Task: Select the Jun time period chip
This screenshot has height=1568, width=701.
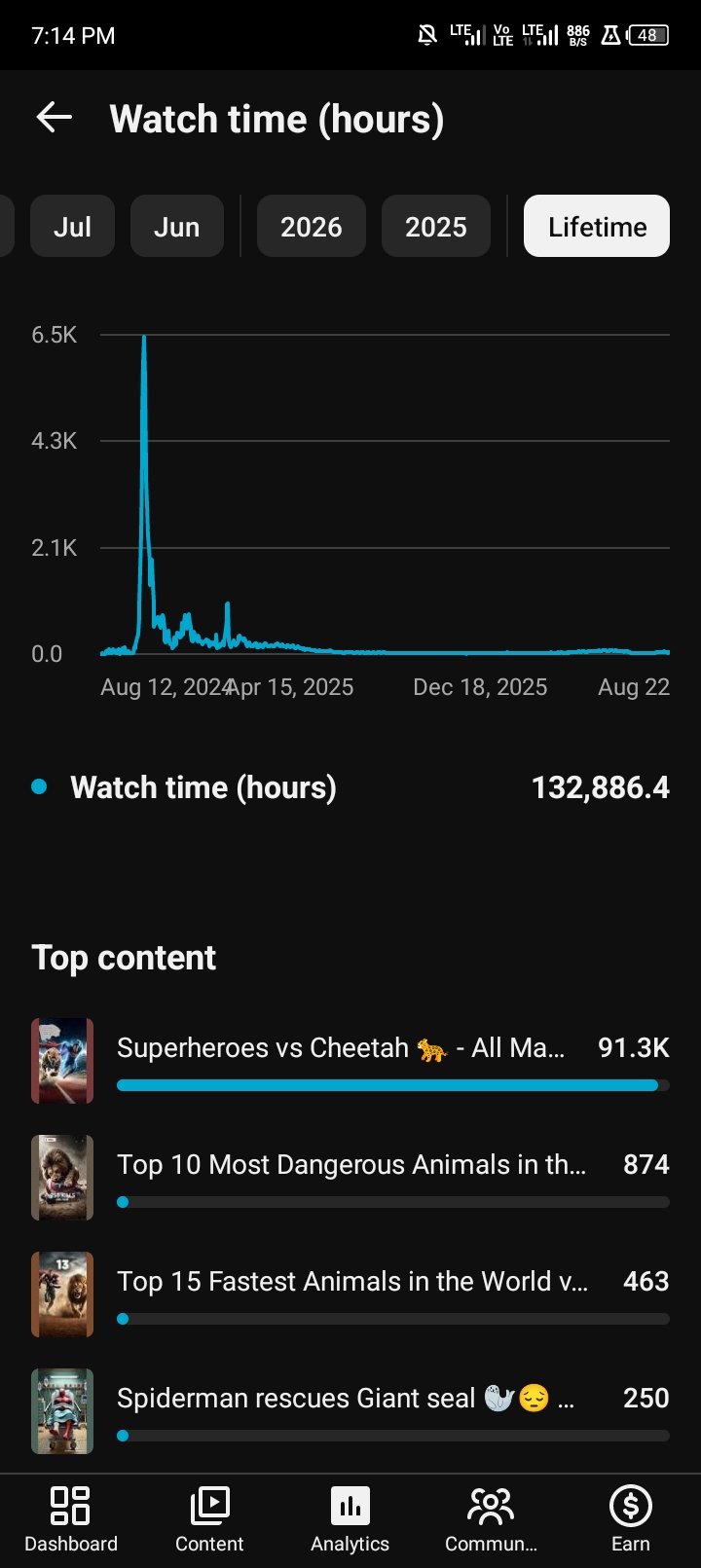Action: (176, 227)
